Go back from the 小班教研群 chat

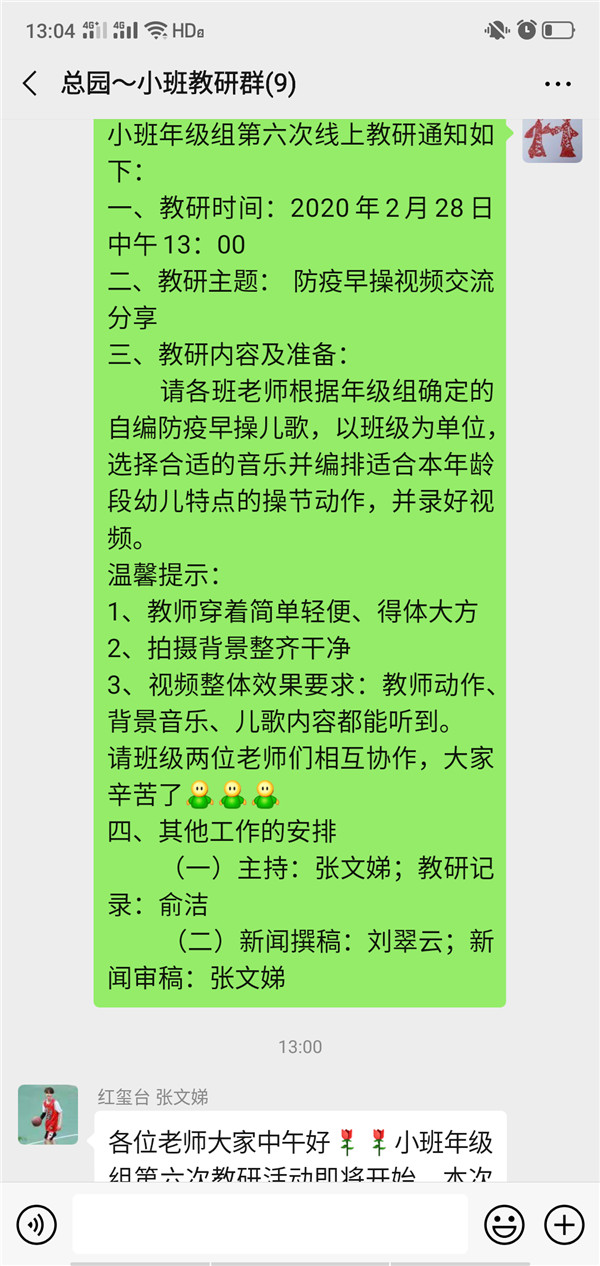pos(30,83)
